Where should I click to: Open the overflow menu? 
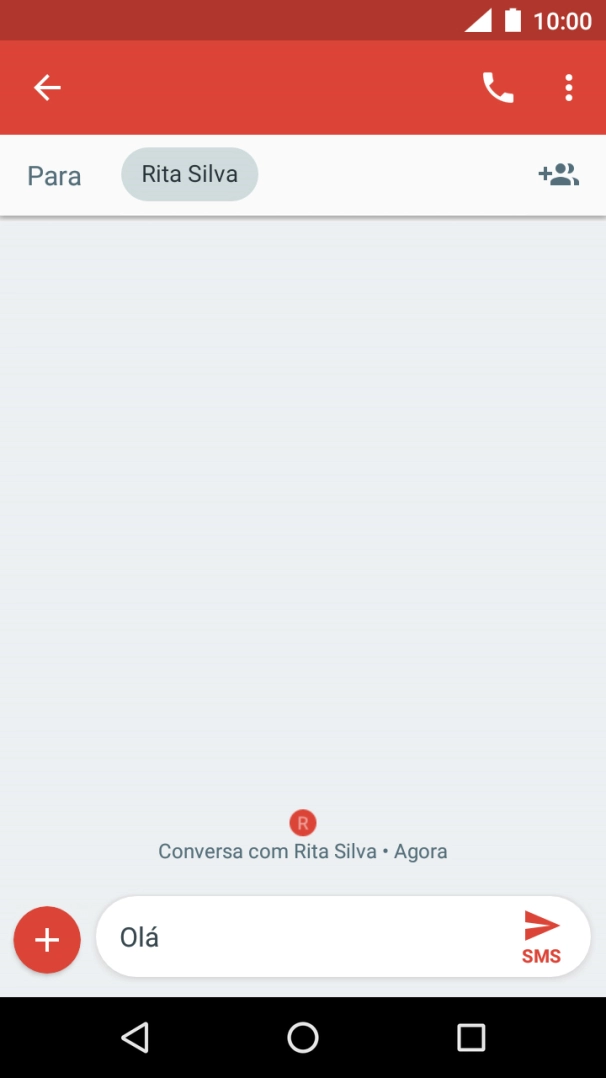tap(568, 88)
